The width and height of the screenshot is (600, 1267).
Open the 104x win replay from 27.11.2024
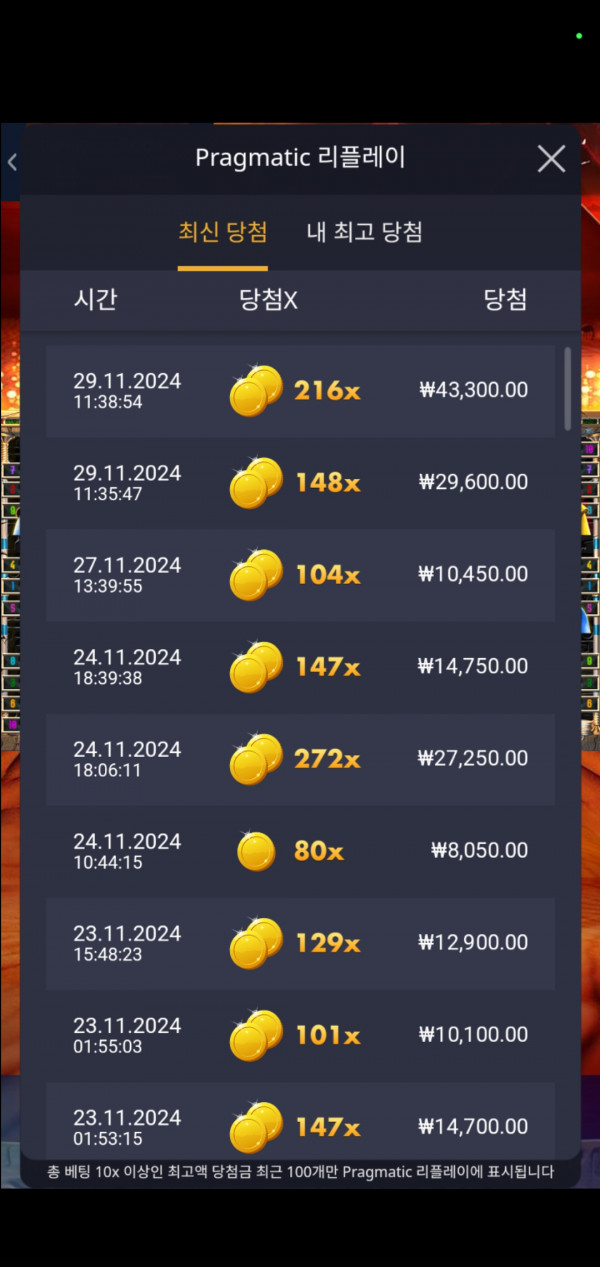pyautogui.click(x=300, y=574)
